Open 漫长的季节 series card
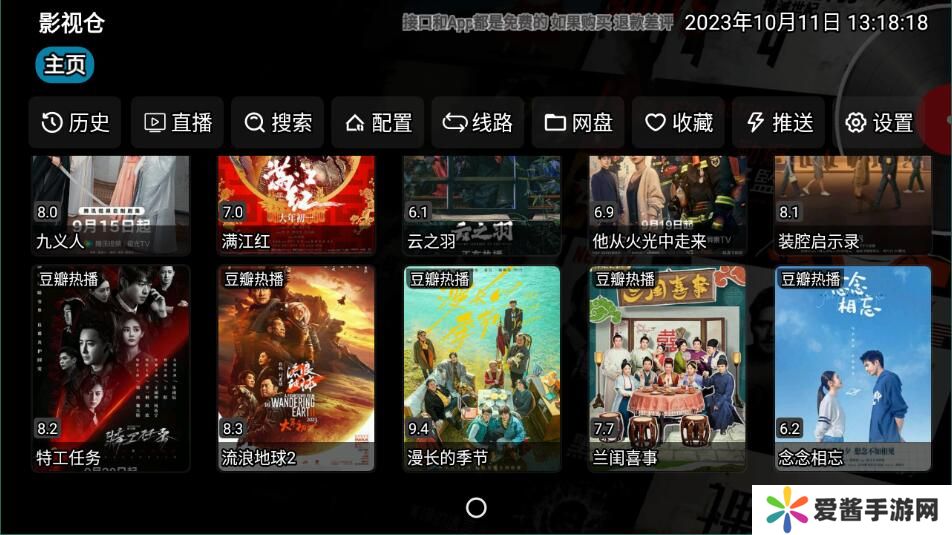This screenshot has width=952, height=535. click(x=482, y=368)
